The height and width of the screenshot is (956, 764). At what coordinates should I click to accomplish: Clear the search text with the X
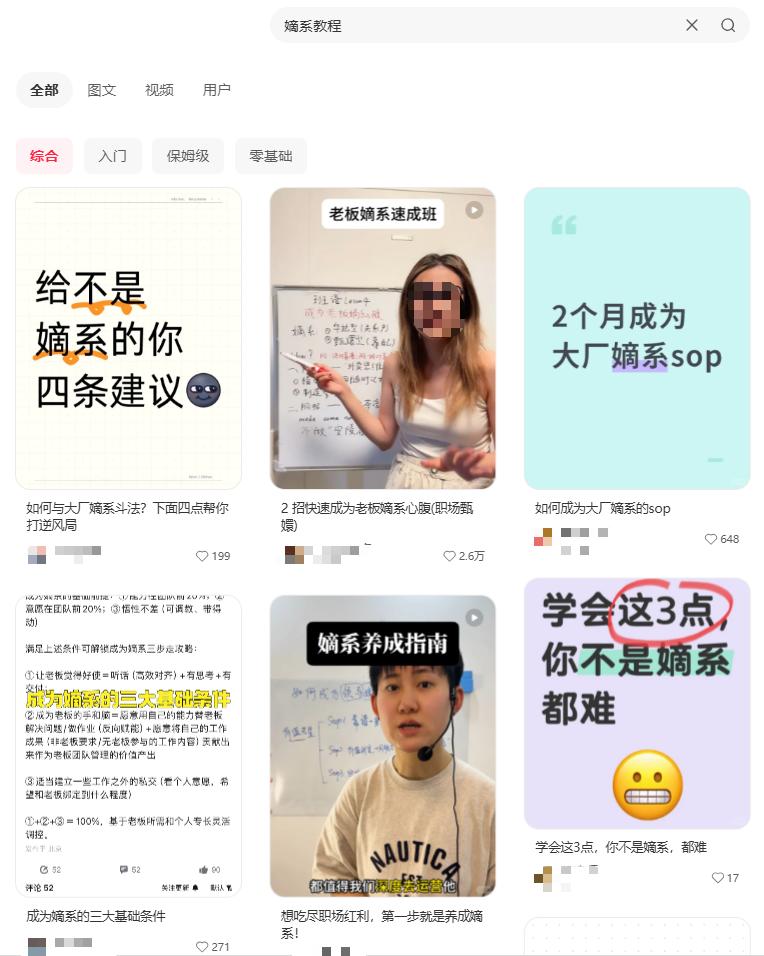point(692,26)
